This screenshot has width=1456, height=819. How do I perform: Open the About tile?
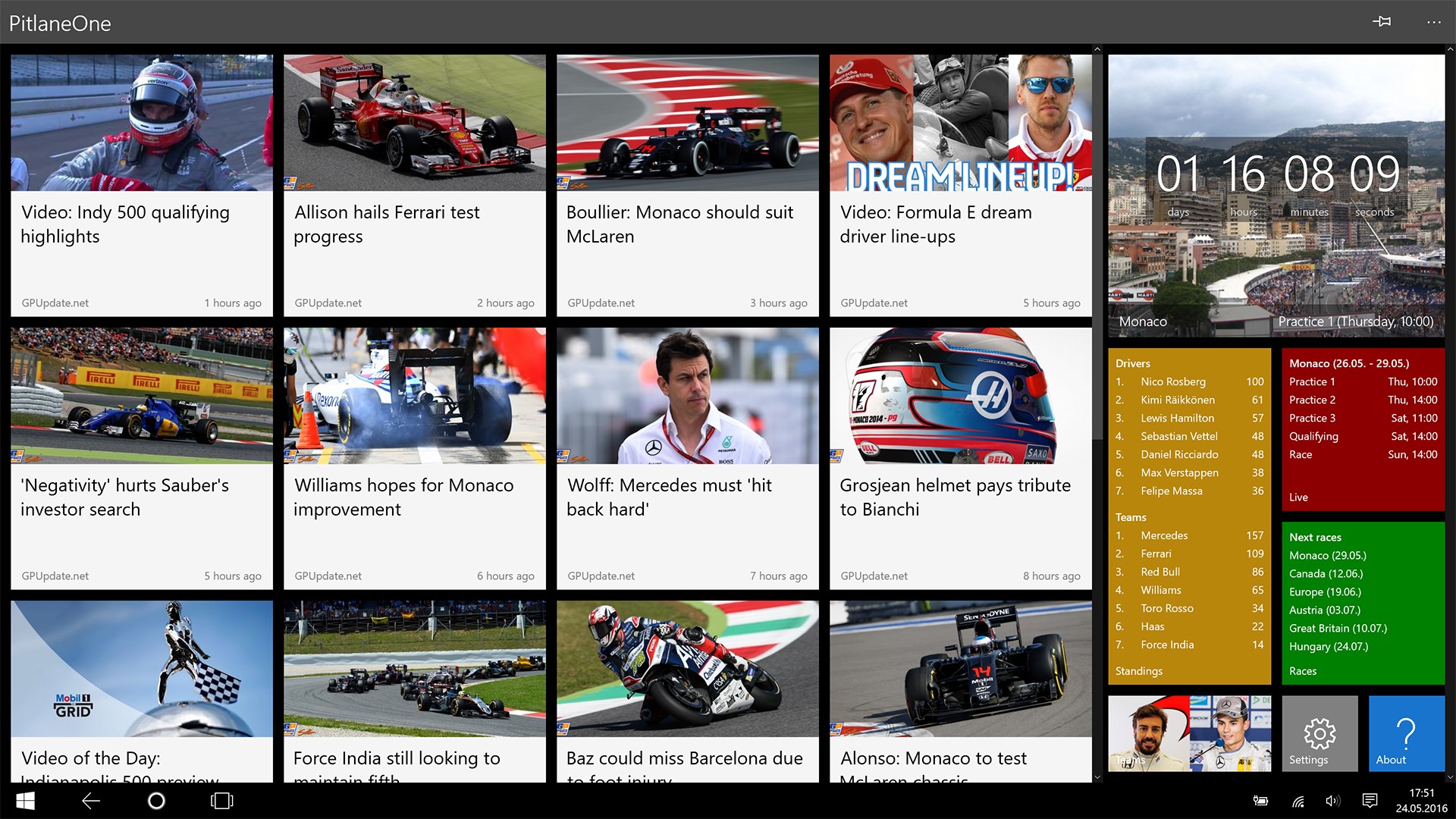[x=1406, y=733]
